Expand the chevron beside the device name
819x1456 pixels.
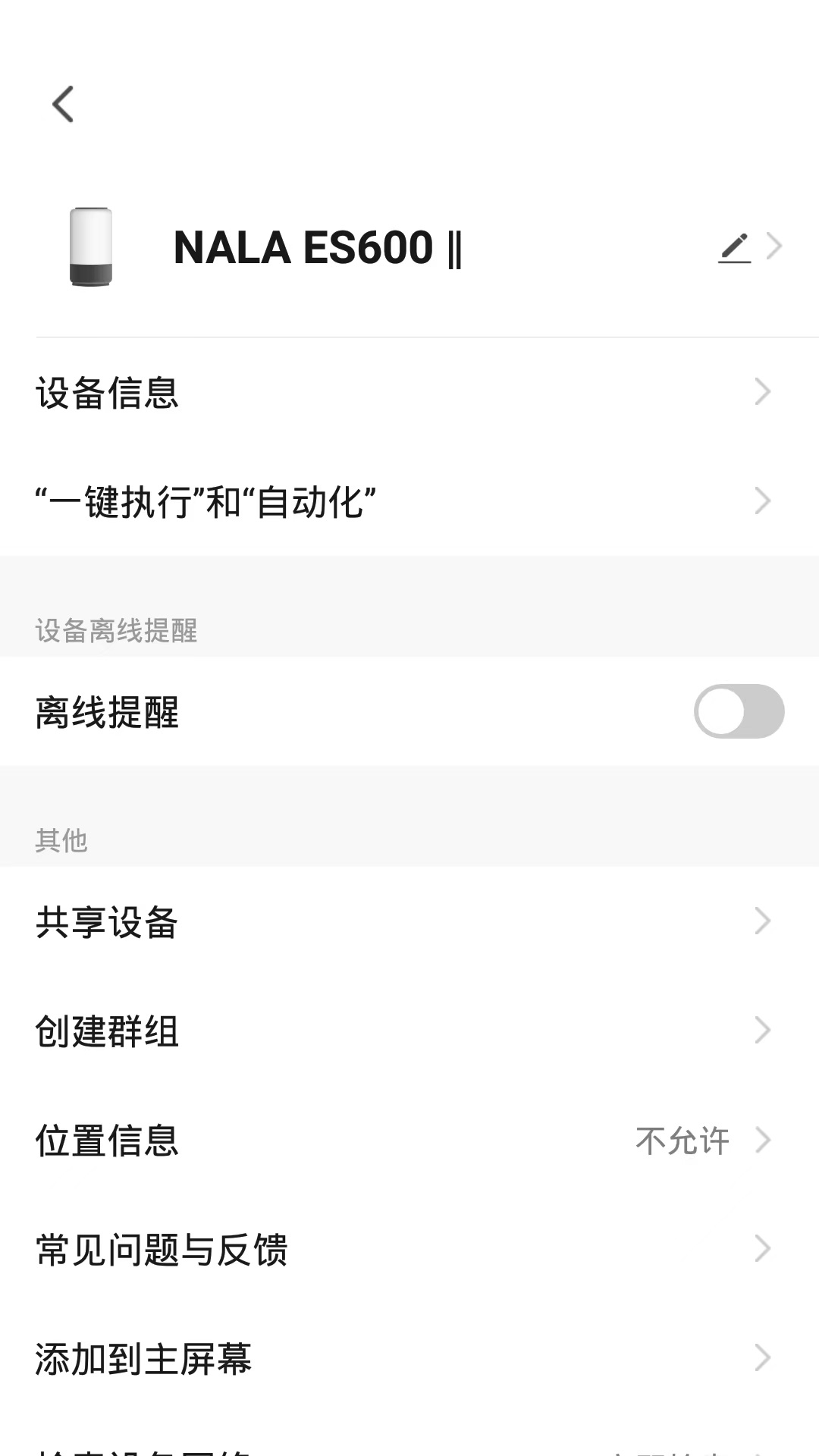pos(774,246)
